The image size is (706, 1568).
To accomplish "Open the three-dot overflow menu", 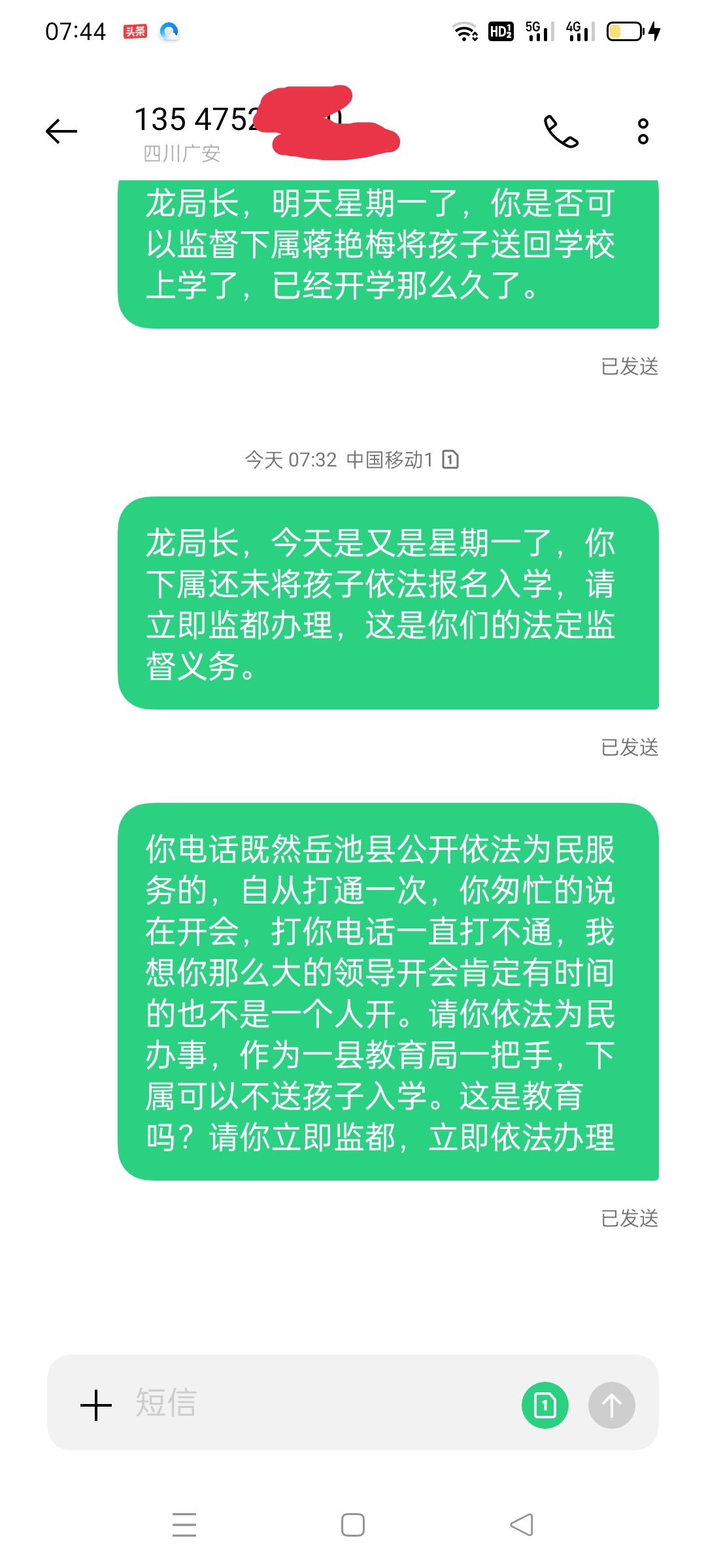I will (643, 131).
